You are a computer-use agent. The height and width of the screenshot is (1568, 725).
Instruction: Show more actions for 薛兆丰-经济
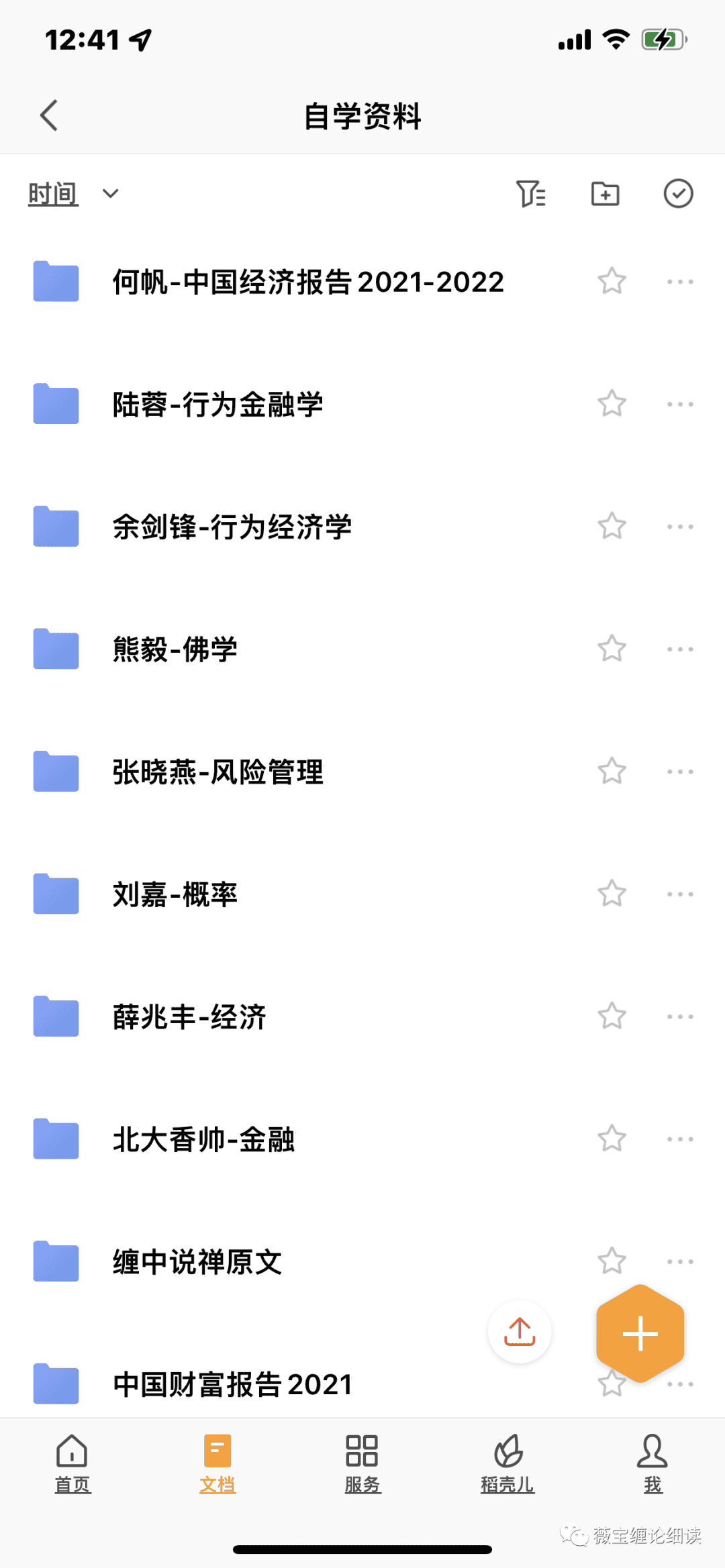click(680, 1016)
